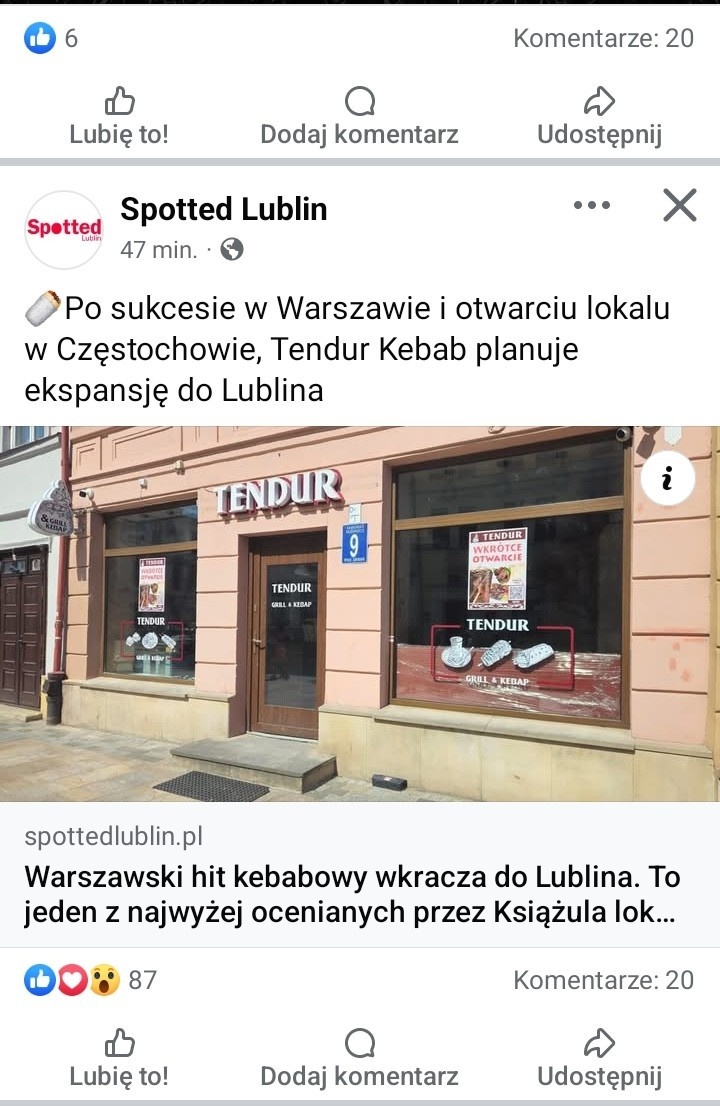
Task: Open the 20 comments on the Tendur post
Action: [x=603, y=980]
